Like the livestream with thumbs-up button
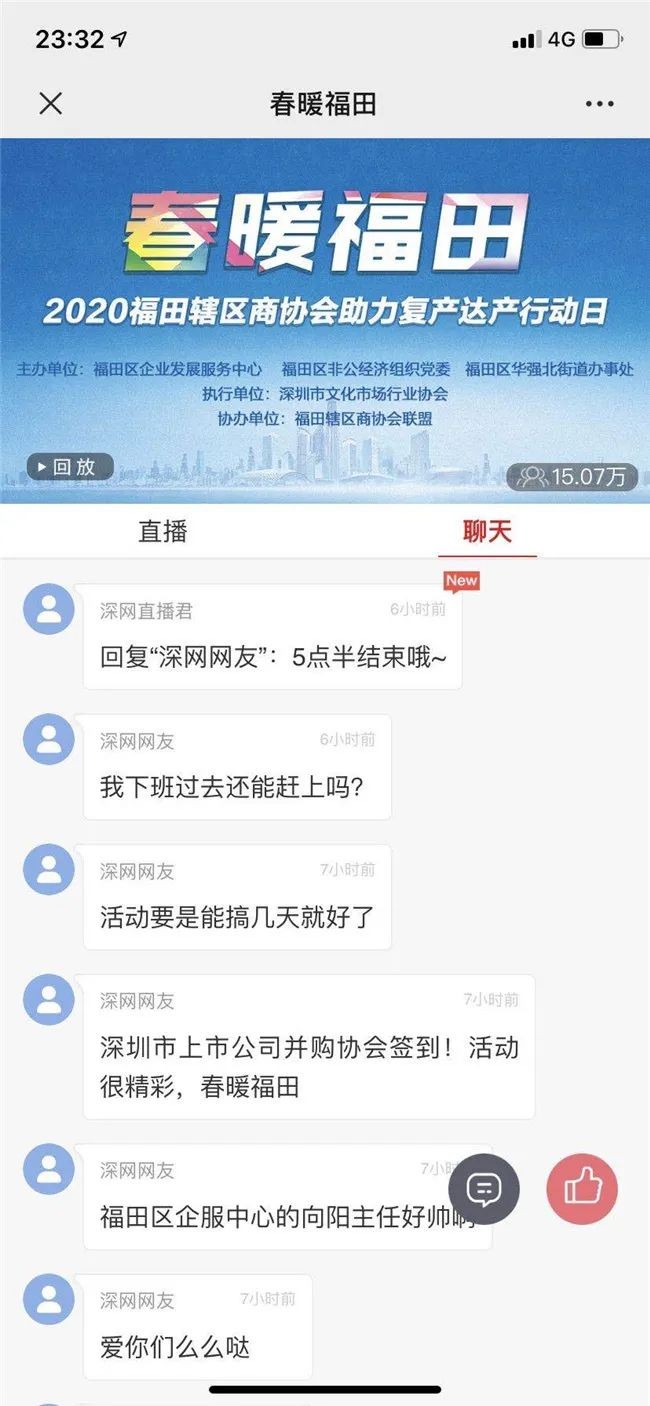 coord(581,1189)
